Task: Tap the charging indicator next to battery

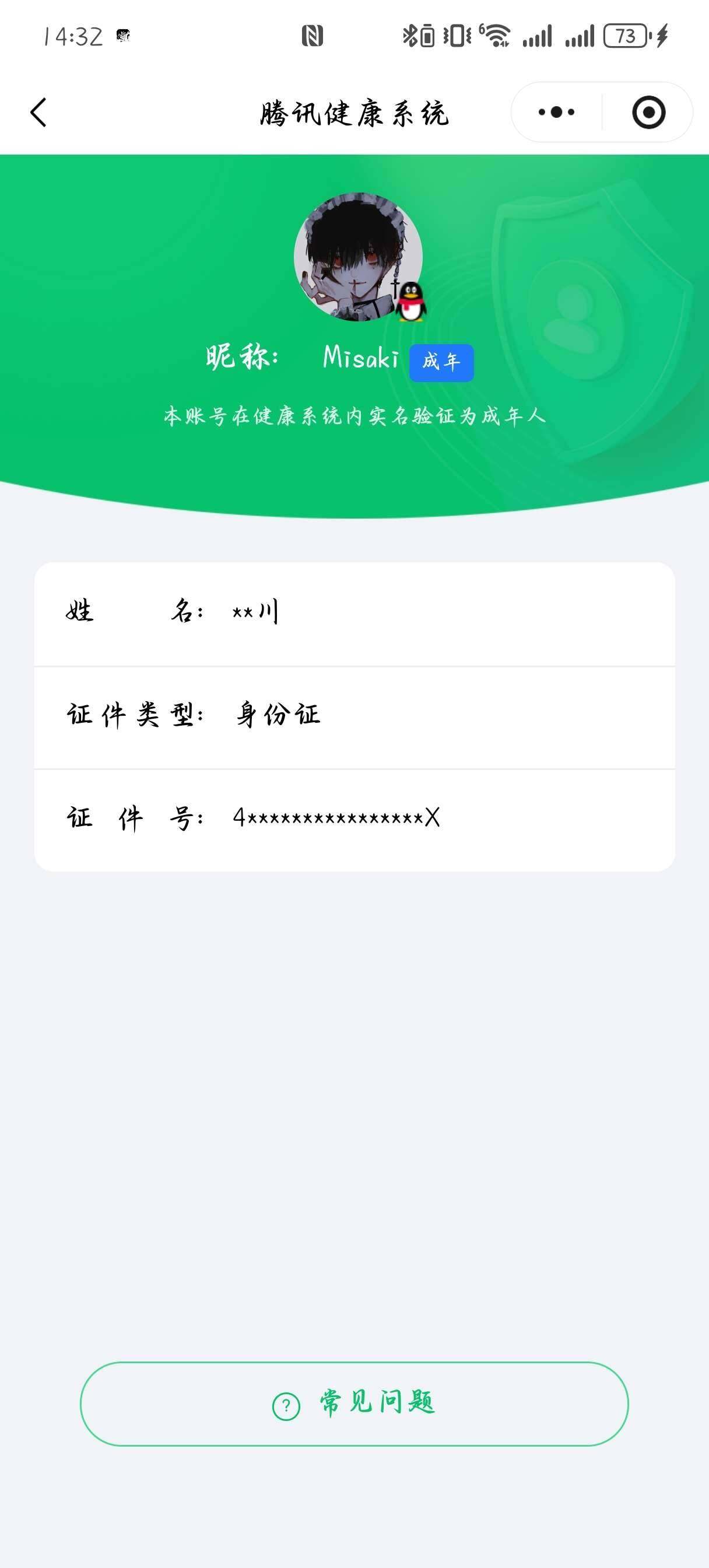Action: 662,36
